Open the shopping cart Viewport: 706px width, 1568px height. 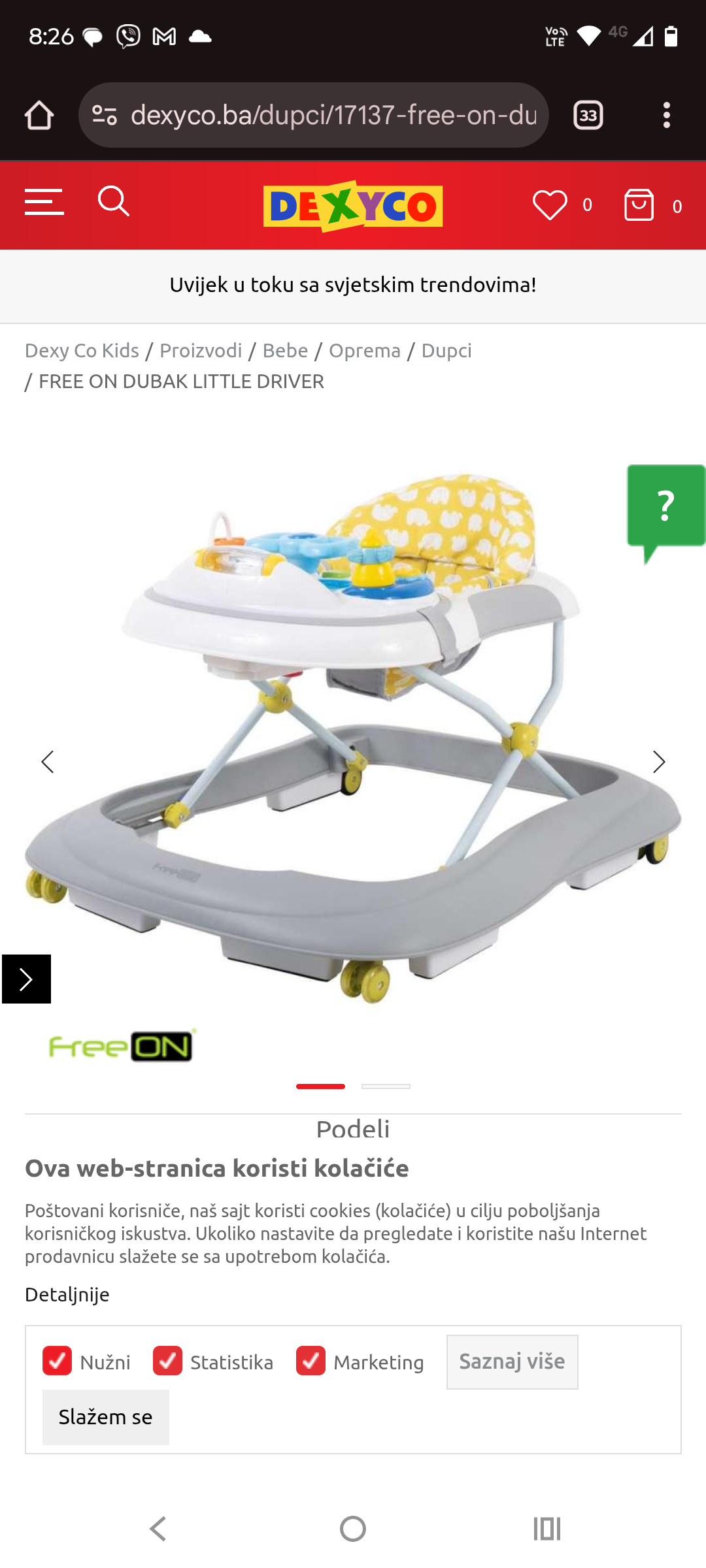[639, 205]
